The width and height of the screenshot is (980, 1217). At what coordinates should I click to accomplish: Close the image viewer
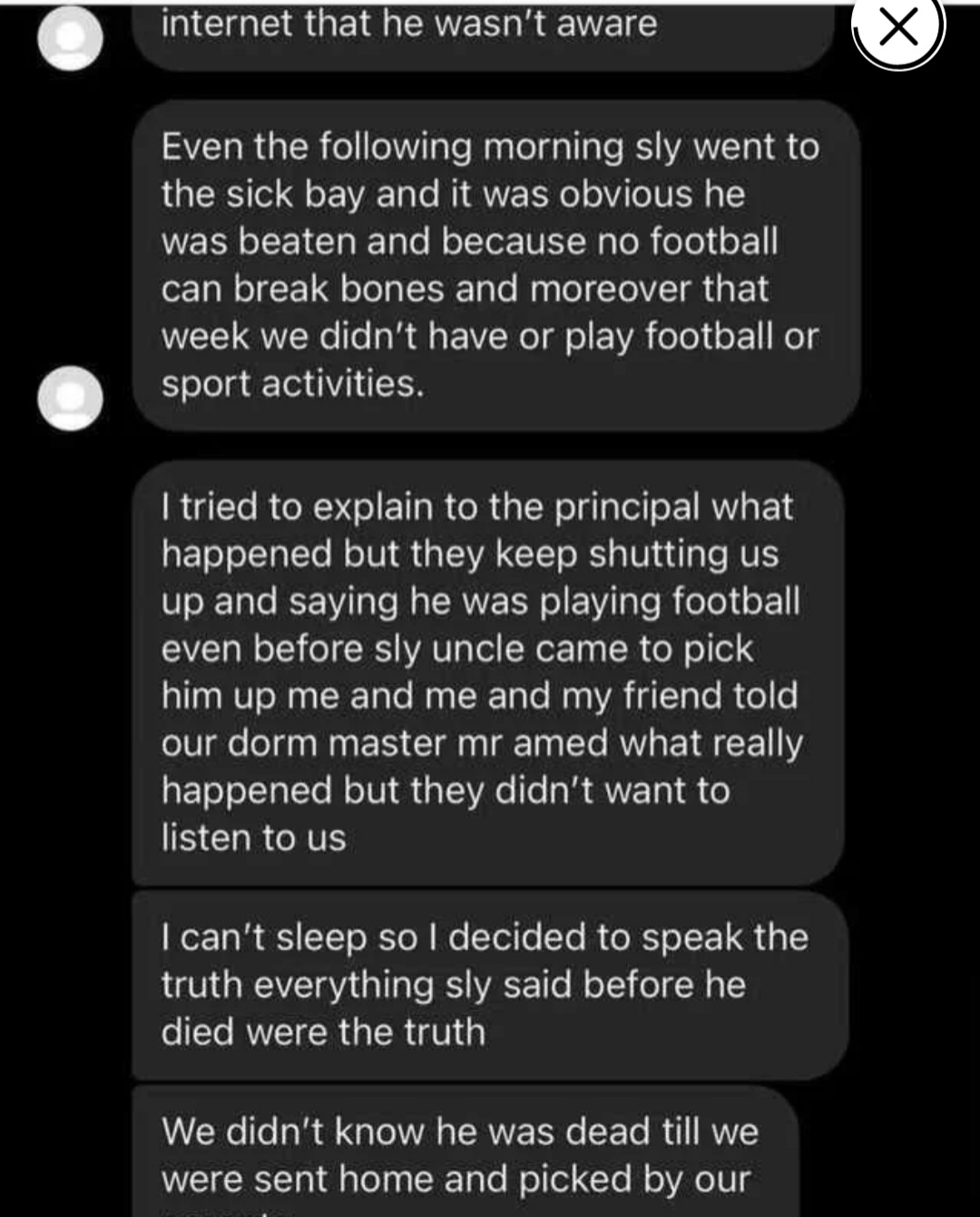click(x=898, y=28)
